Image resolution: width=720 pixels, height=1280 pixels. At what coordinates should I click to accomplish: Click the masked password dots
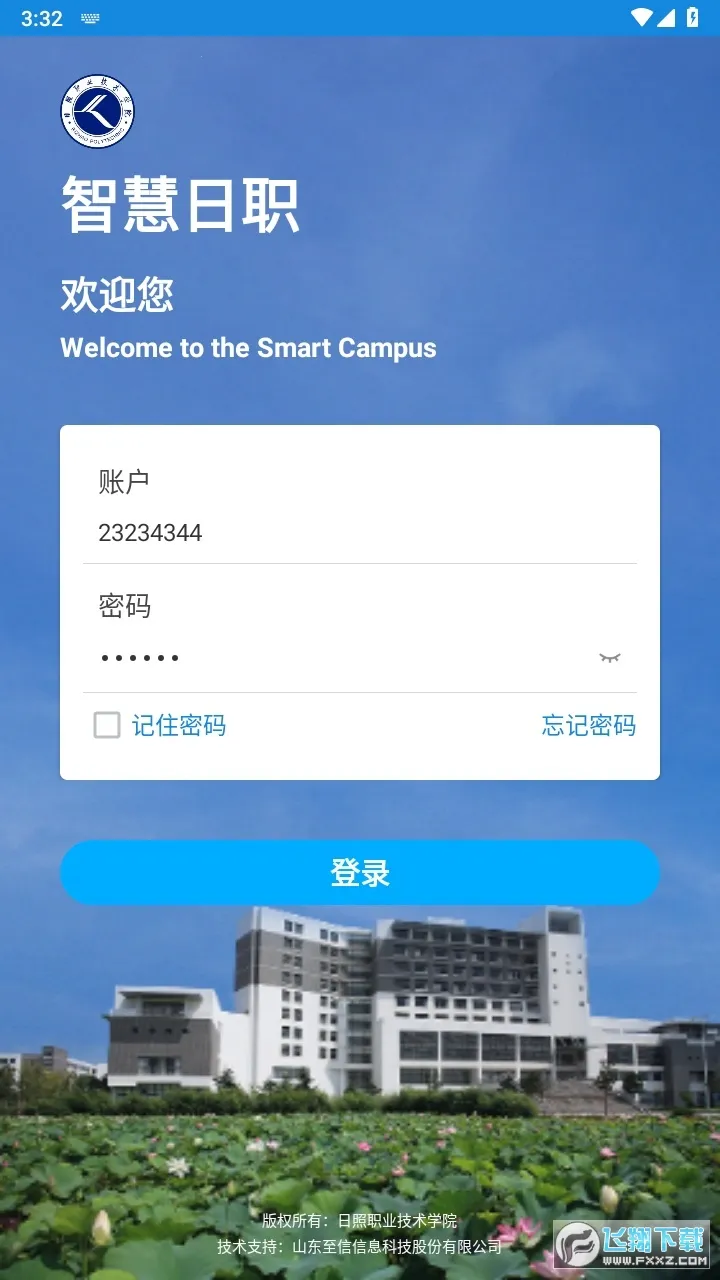[140, 657]
